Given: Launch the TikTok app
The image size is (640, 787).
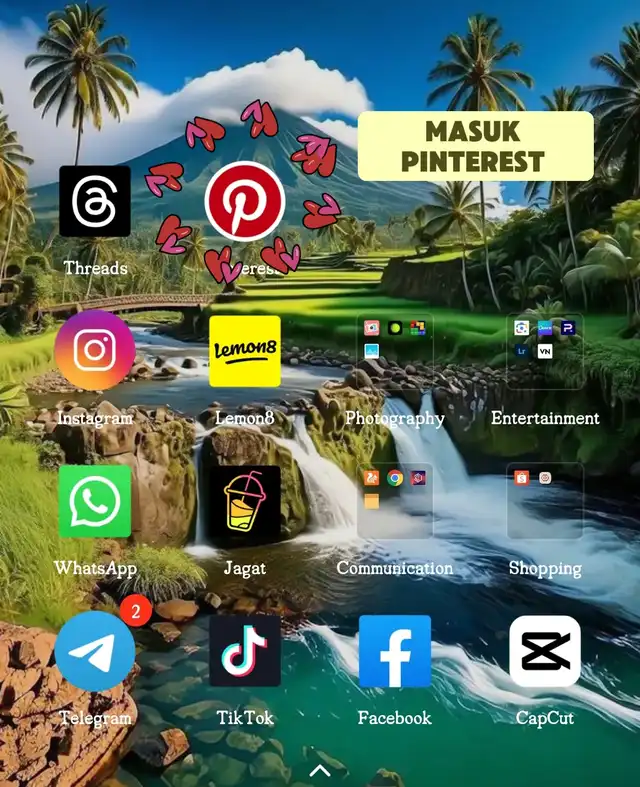Looking at the screenshot, I should [245, 651].
